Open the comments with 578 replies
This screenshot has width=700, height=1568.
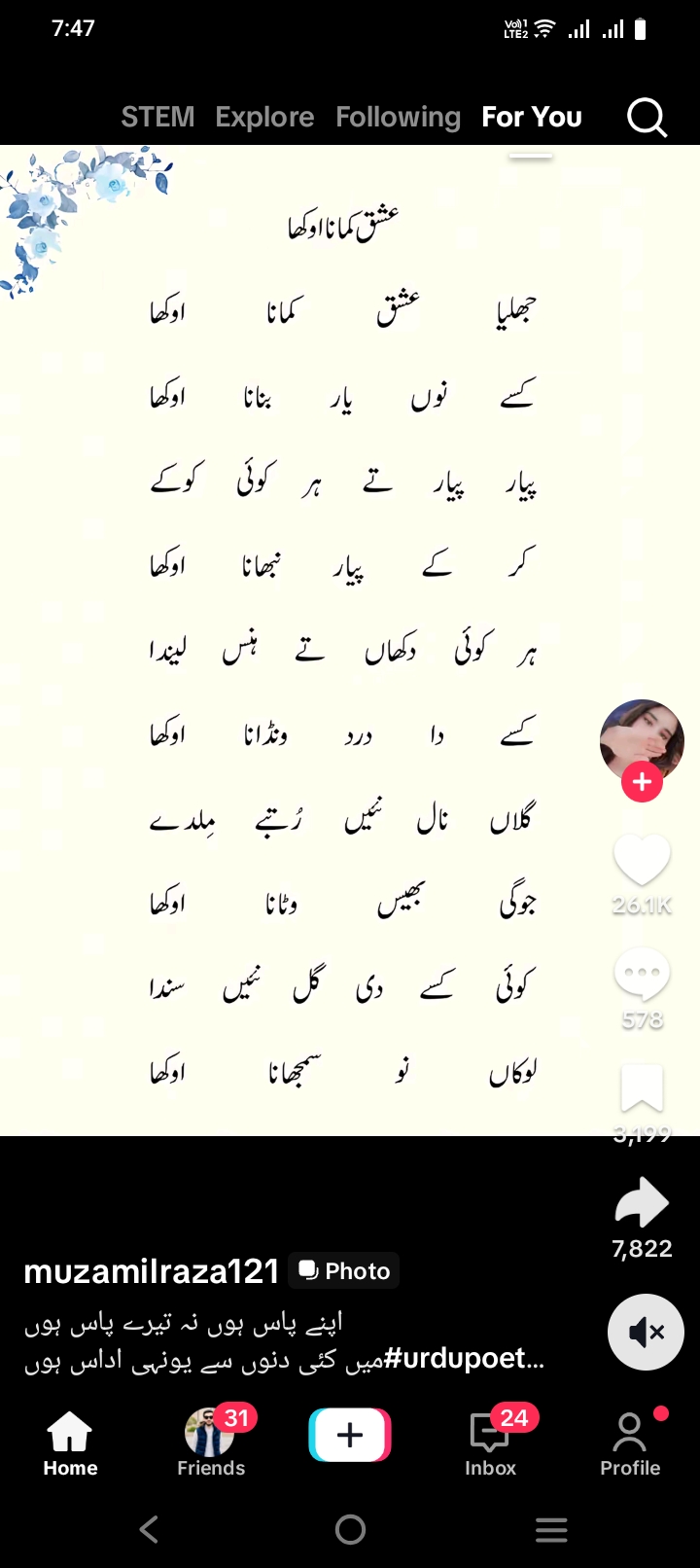click(x=642, y=976)
